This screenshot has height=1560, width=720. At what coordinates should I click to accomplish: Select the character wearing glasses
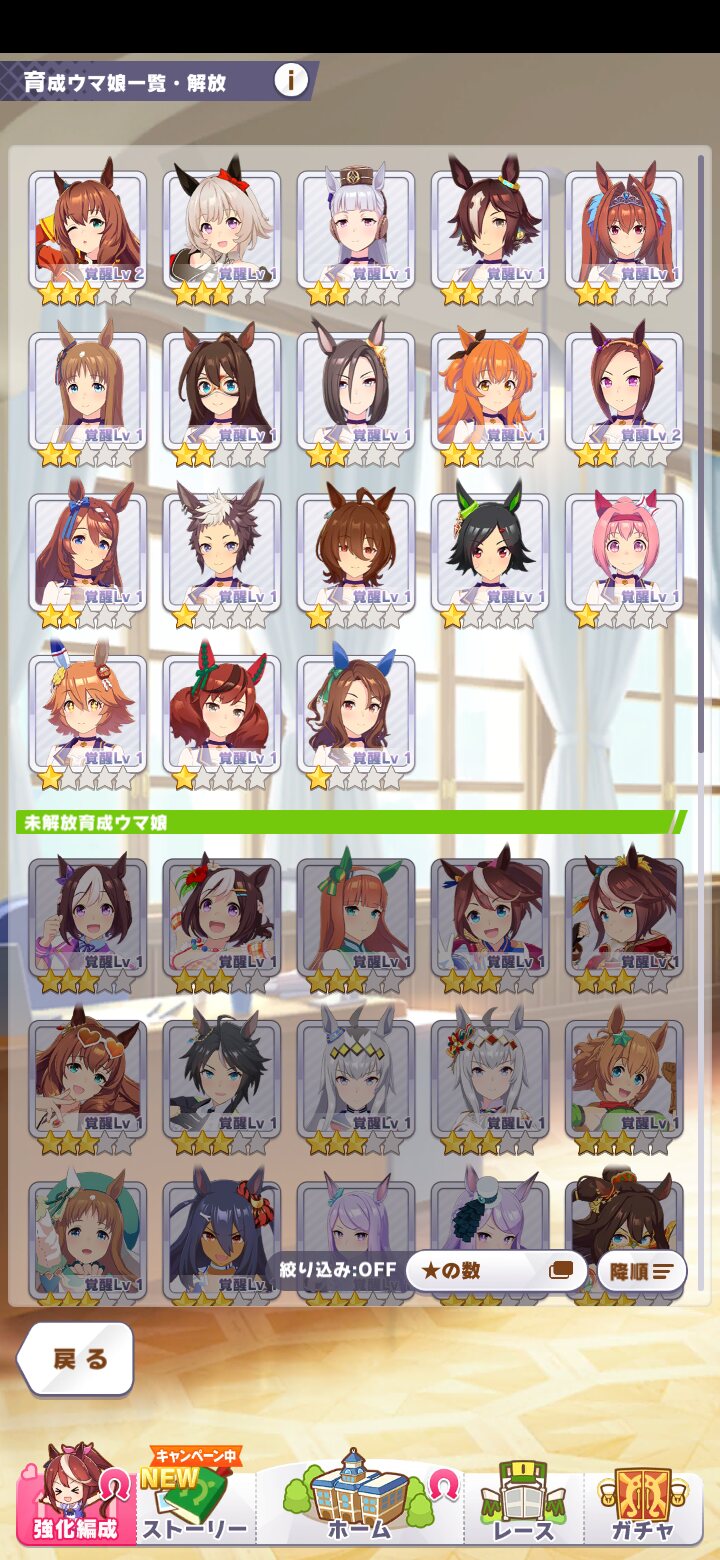pyautogui.click(x=222, y=392)
